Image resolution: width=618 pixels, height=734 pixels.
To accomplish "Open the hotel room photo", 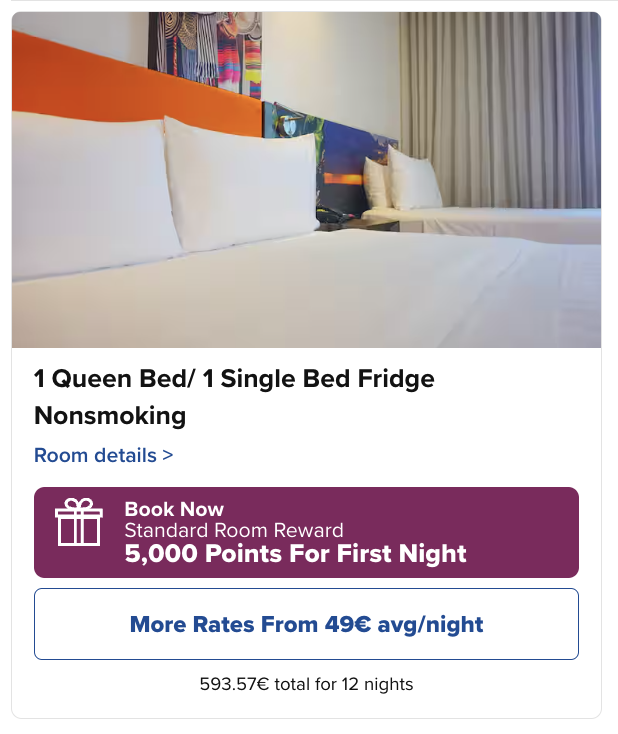I will 306,180.
